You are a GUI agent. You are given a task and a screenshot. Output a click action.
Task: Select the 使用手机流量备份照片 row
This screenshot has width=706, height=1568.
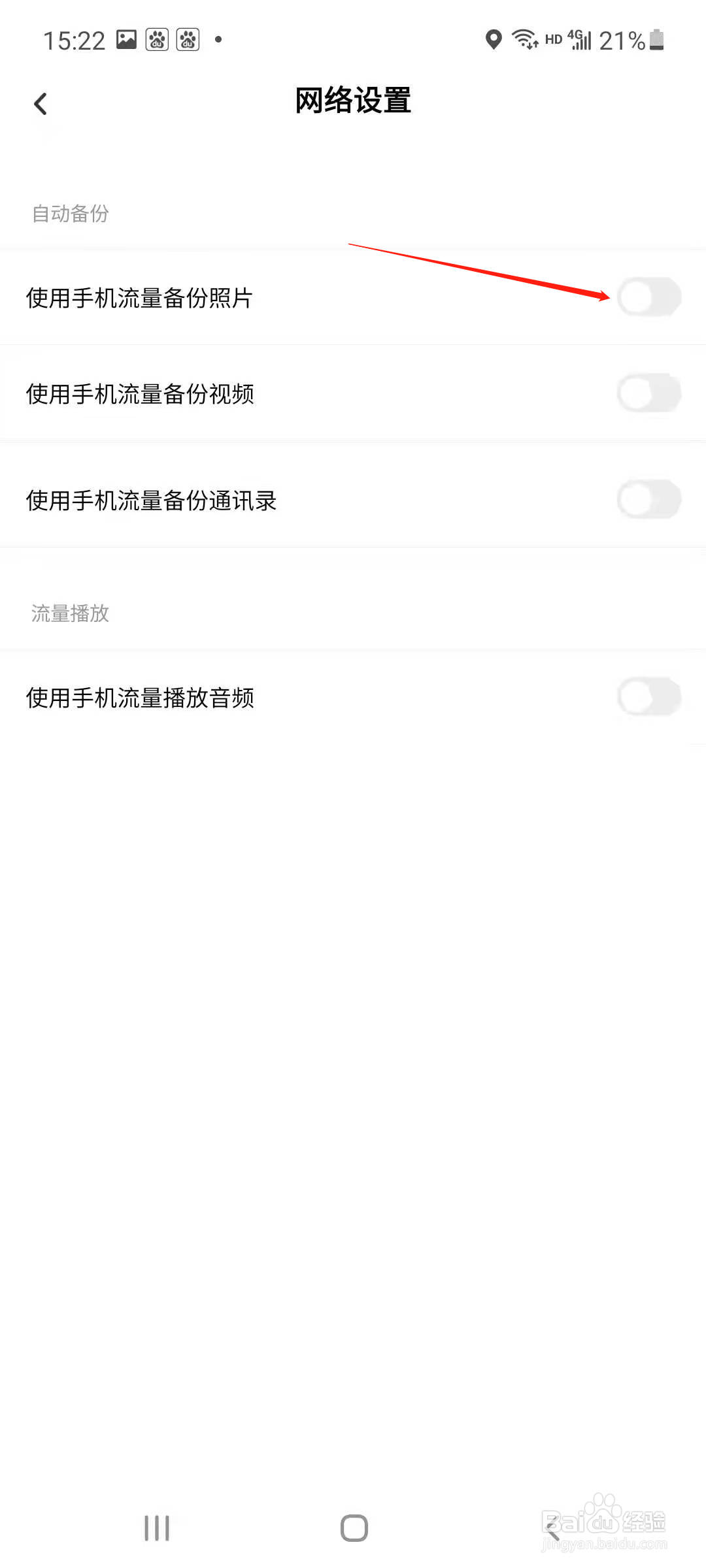[x=261, y=297]
